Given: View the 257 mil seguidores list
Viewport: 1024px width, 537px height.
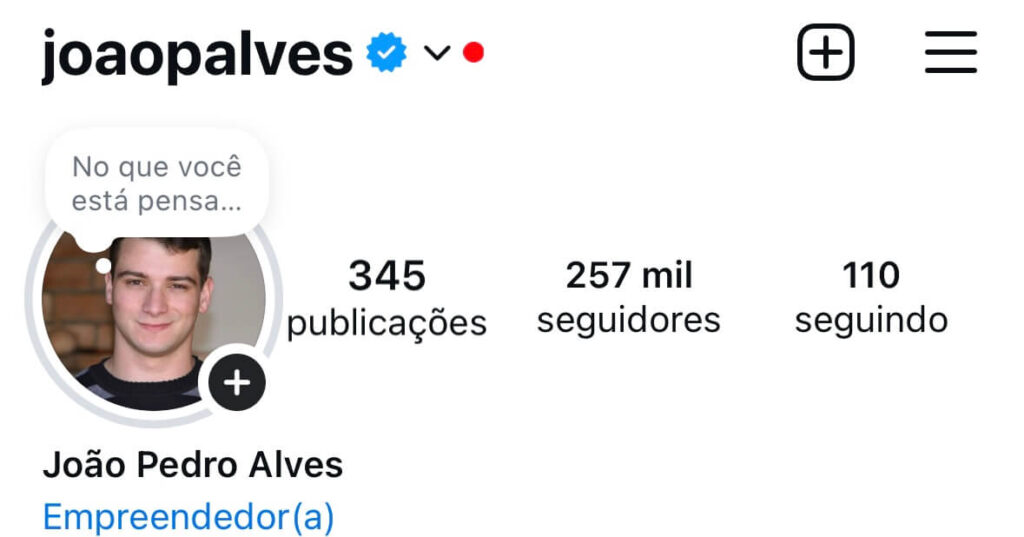Looking at the screenshot, I should [628, 296].
